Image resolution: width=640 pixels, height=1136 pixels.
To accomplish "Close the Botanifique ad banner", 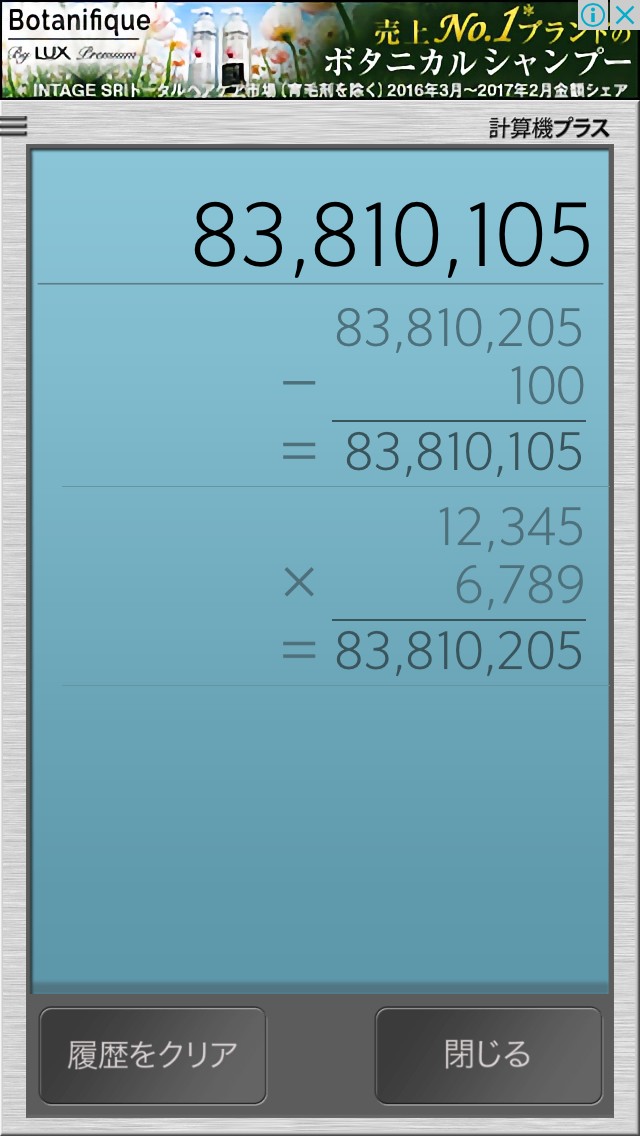I will click(624, 14).
